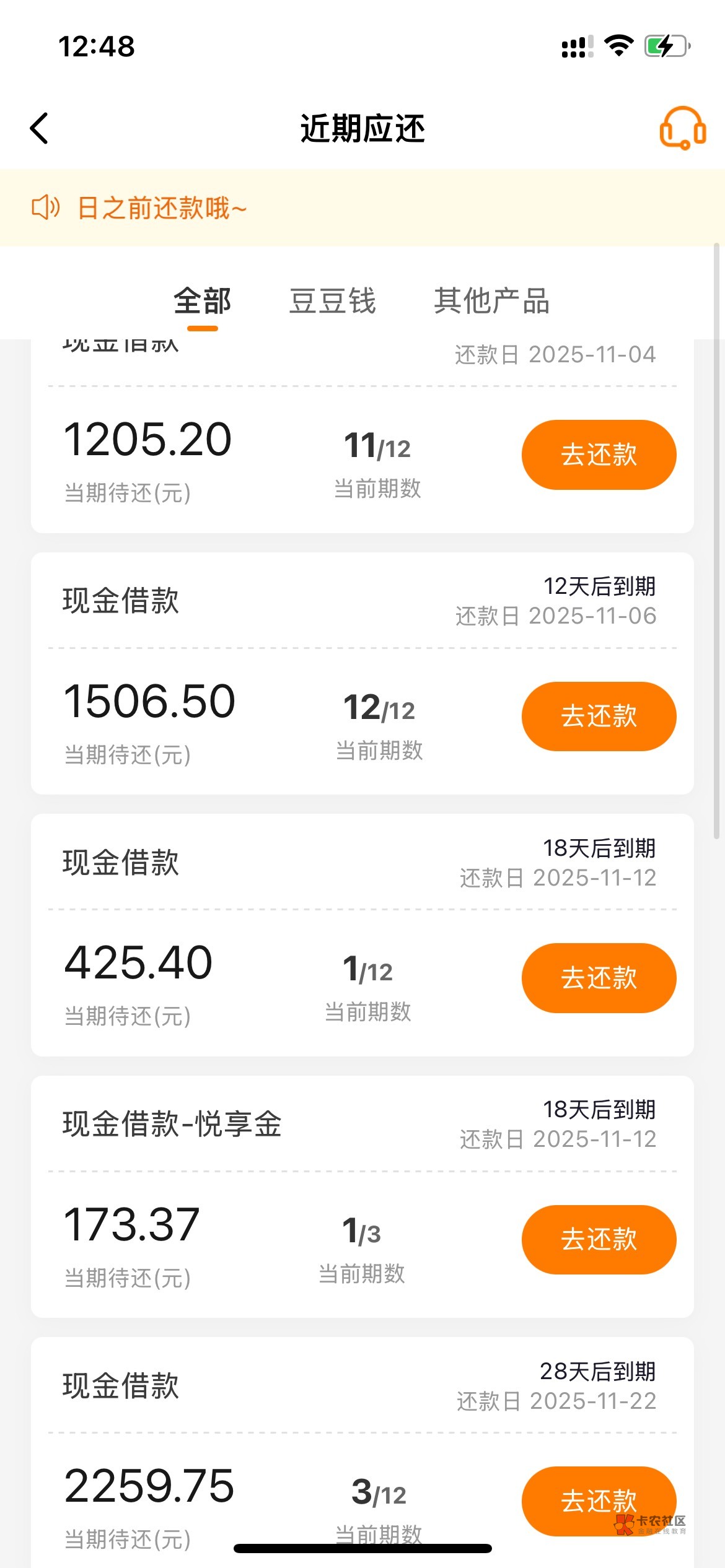Switch to the 豆豆钱 tab
The height and width of the screenshot is (1568, 725).
[x=333, y=302]
